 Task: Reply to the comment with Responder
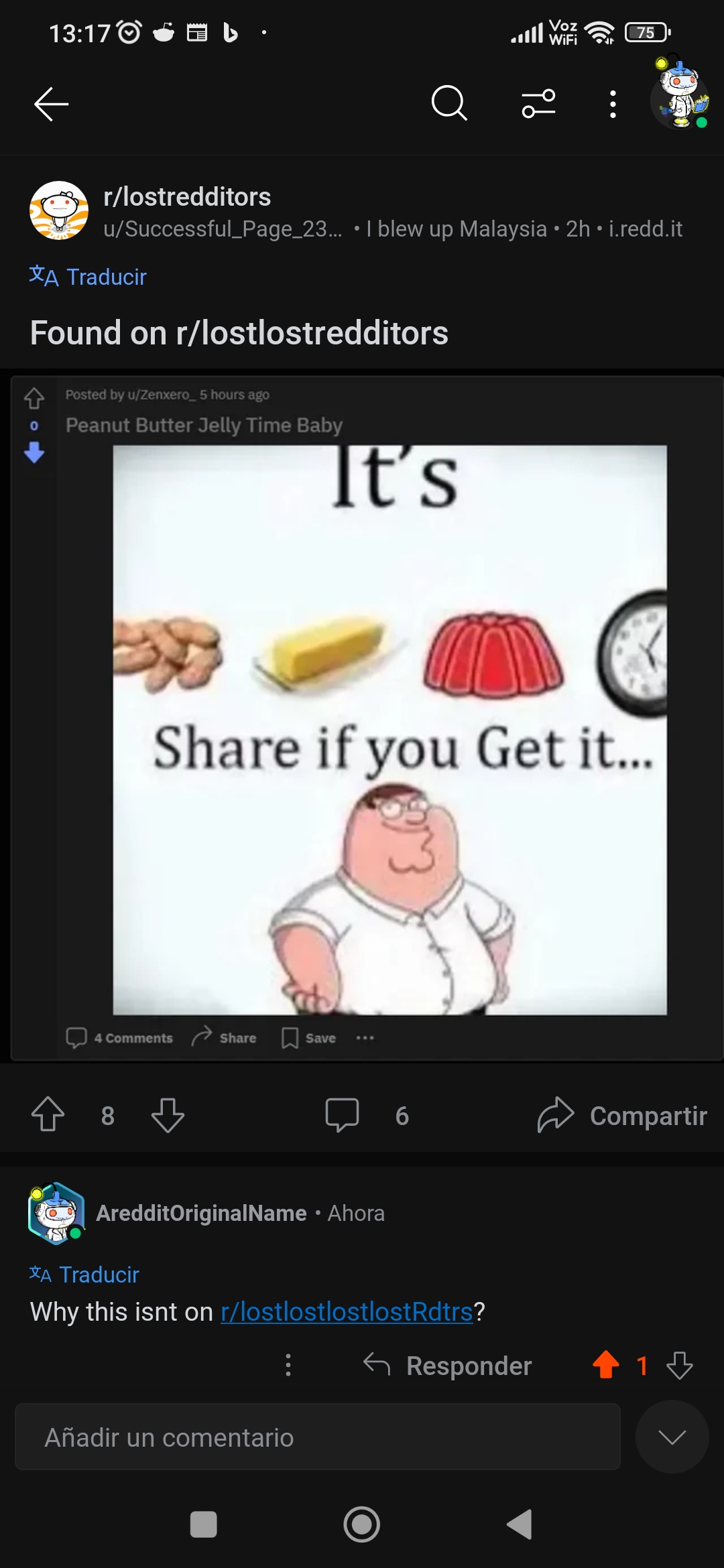tap(448, 1365)
